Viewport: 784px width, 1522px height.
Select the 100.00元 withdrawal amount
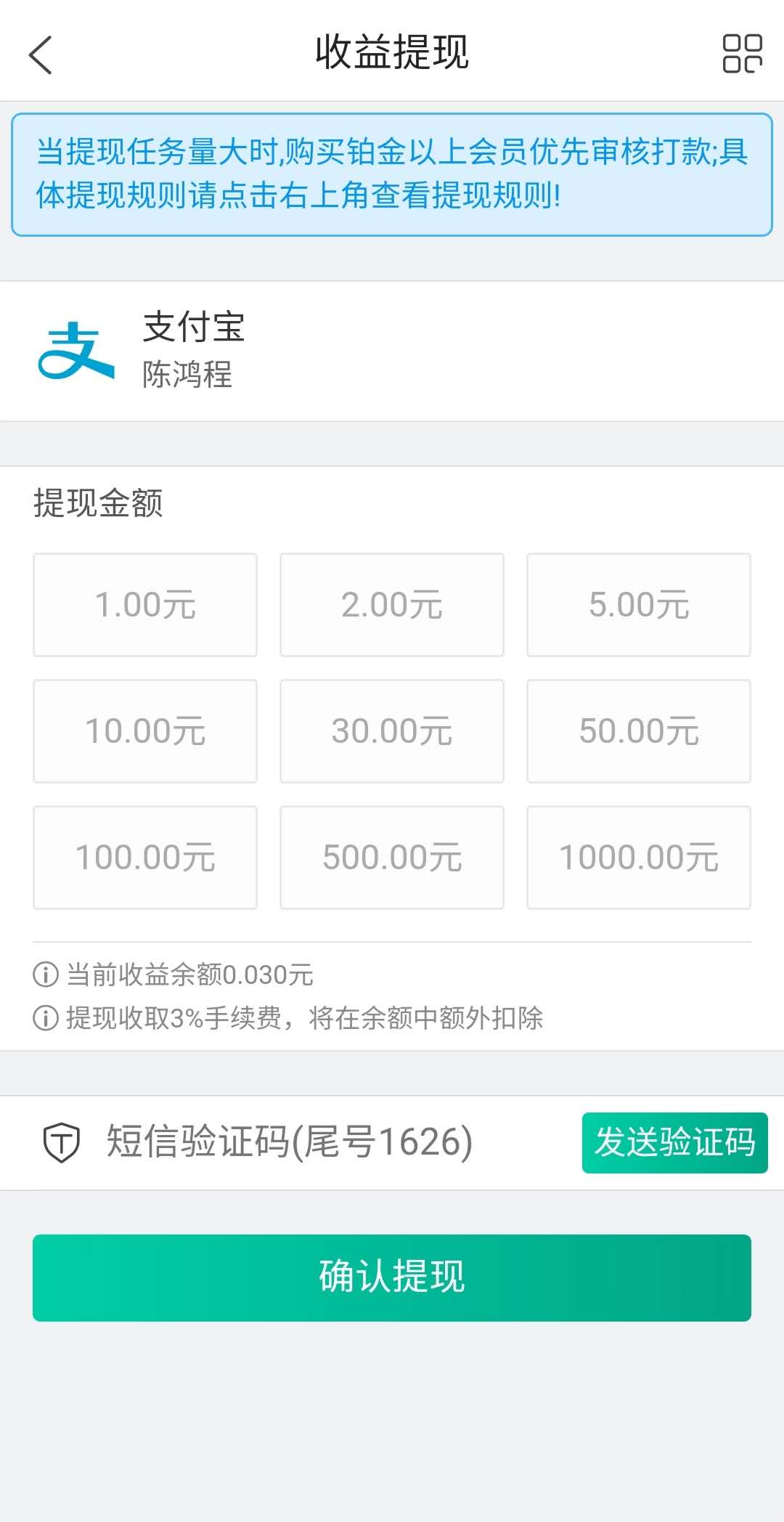(145, 858)
